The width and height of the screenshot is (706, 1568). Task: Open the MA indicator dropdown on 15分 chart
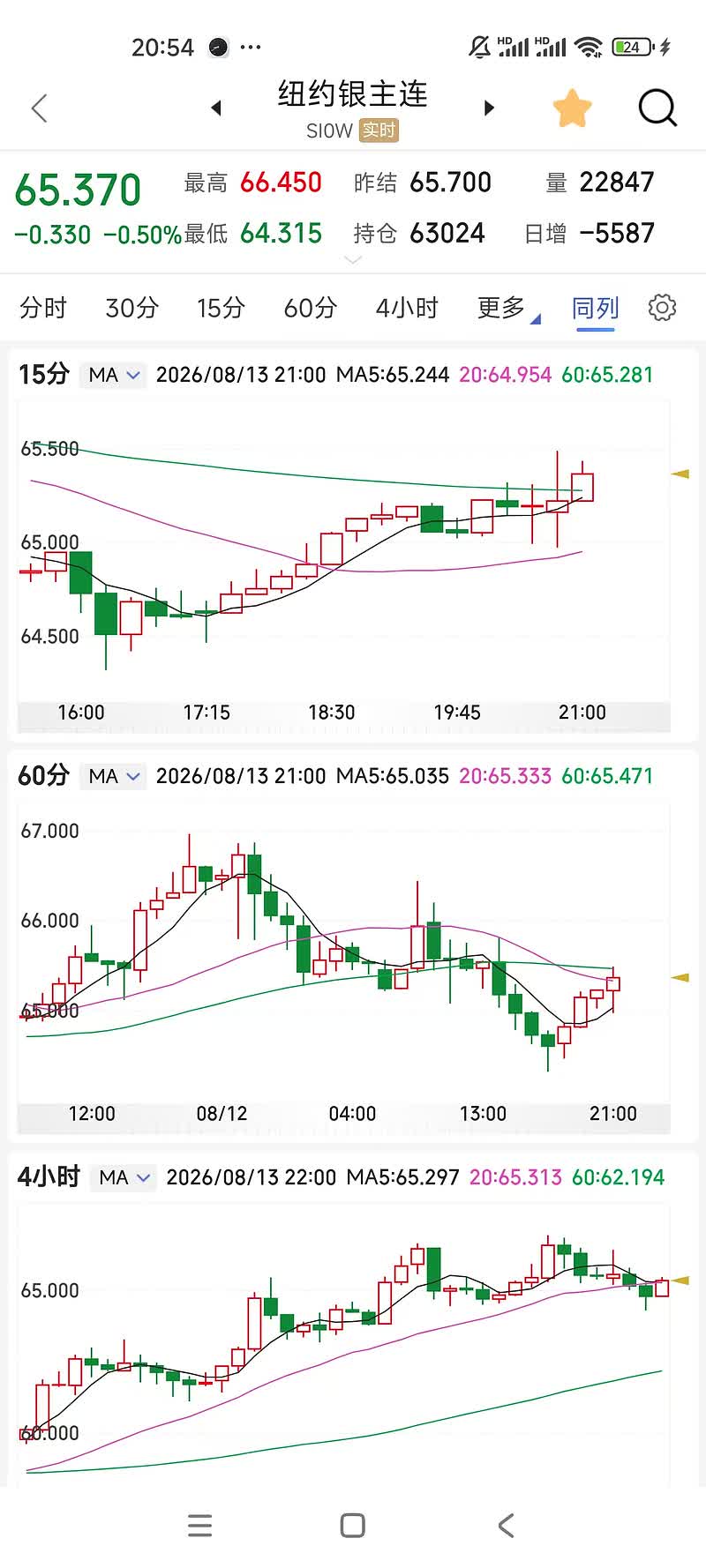[113, 375]
